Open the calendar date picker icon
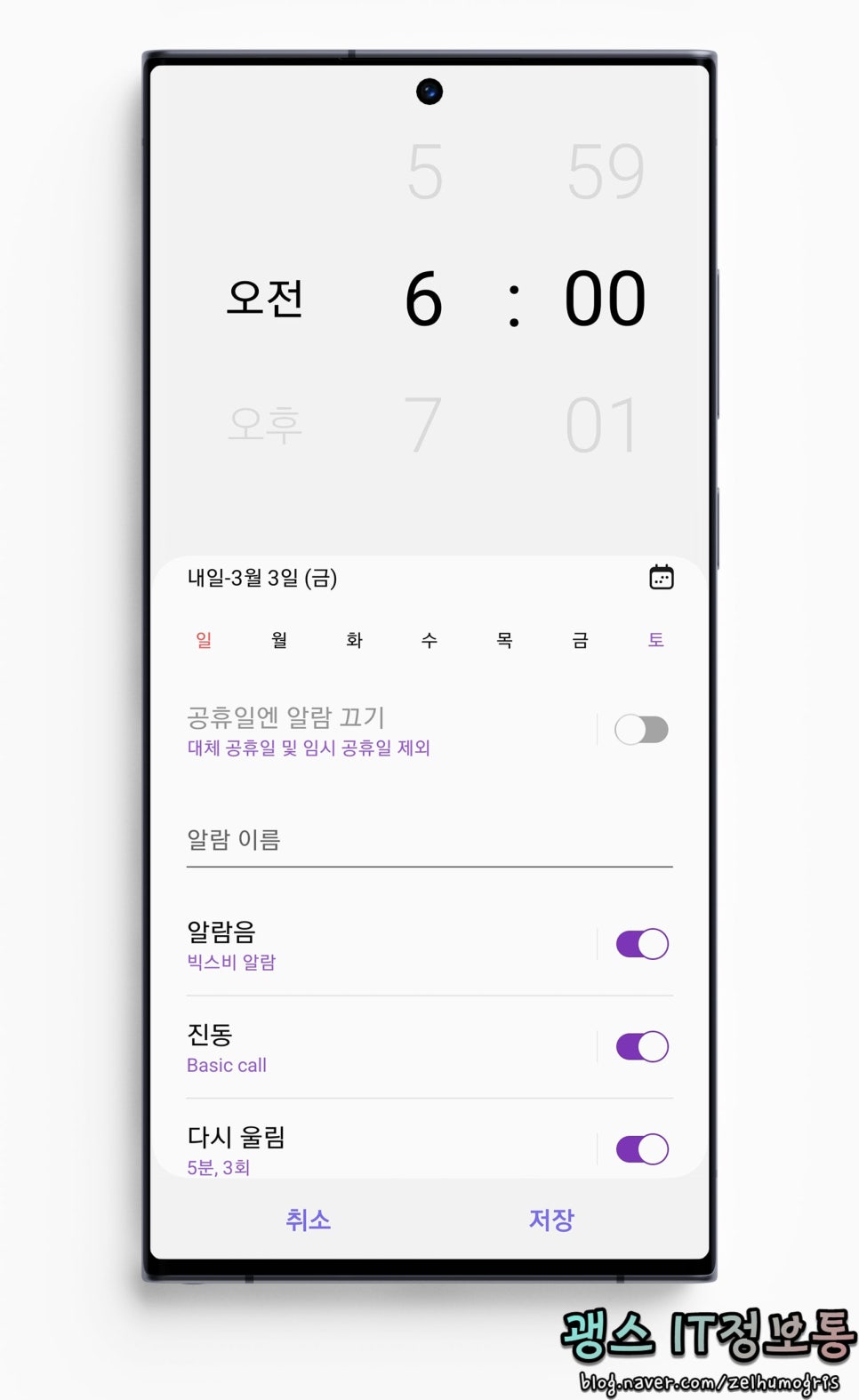The height and width of the screenshot is (1400, 859). (x=661, y=578)
